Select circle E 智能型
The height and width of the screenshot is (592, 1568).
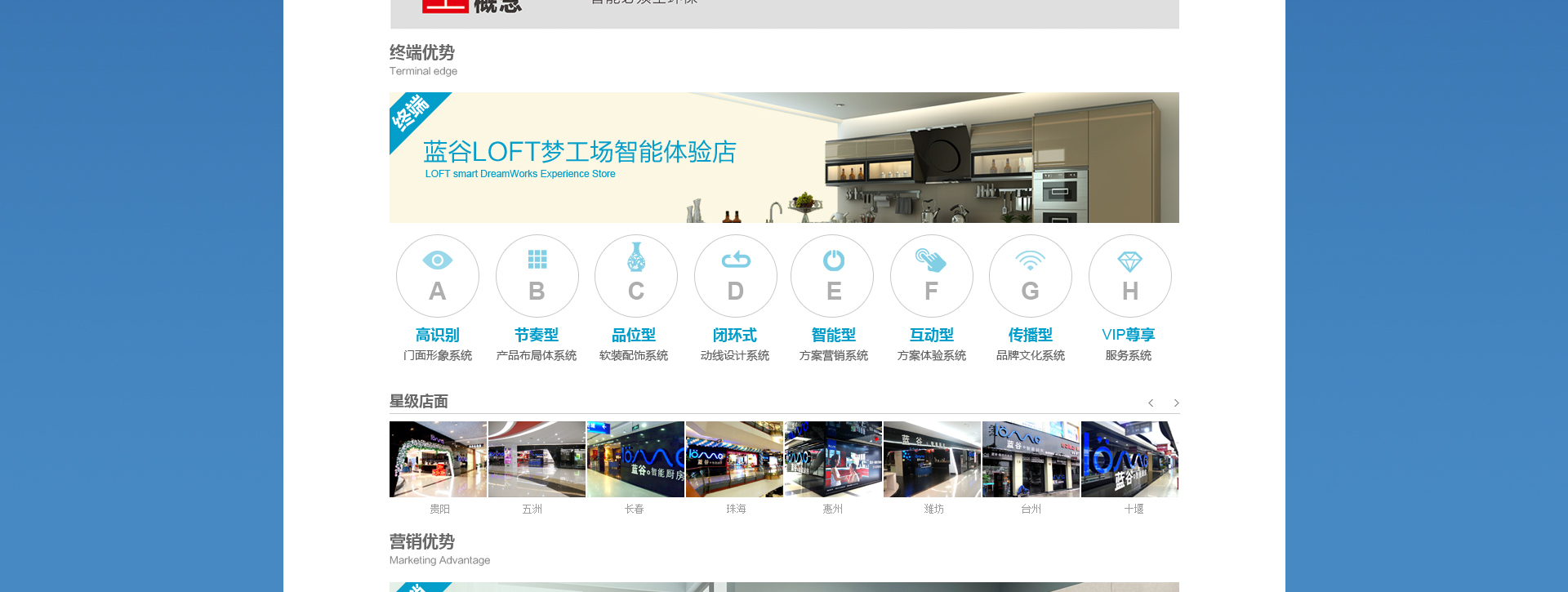(x=833, y=276)
